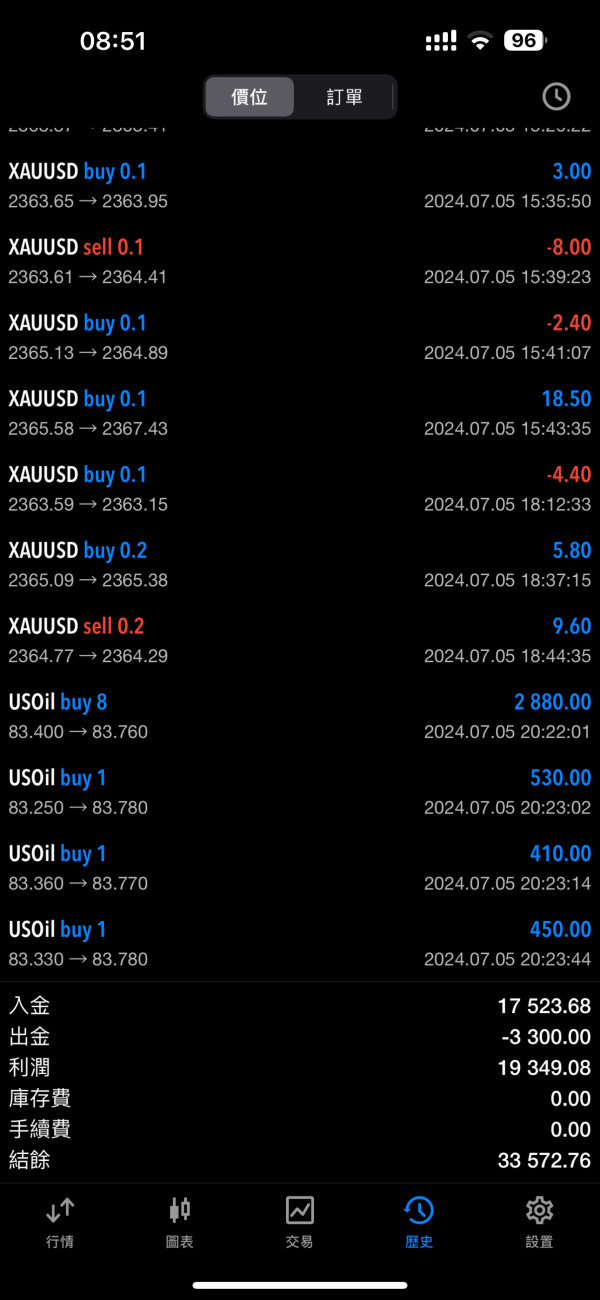
Task: Switch to the 訂單 segment
Action: [344, 97]
